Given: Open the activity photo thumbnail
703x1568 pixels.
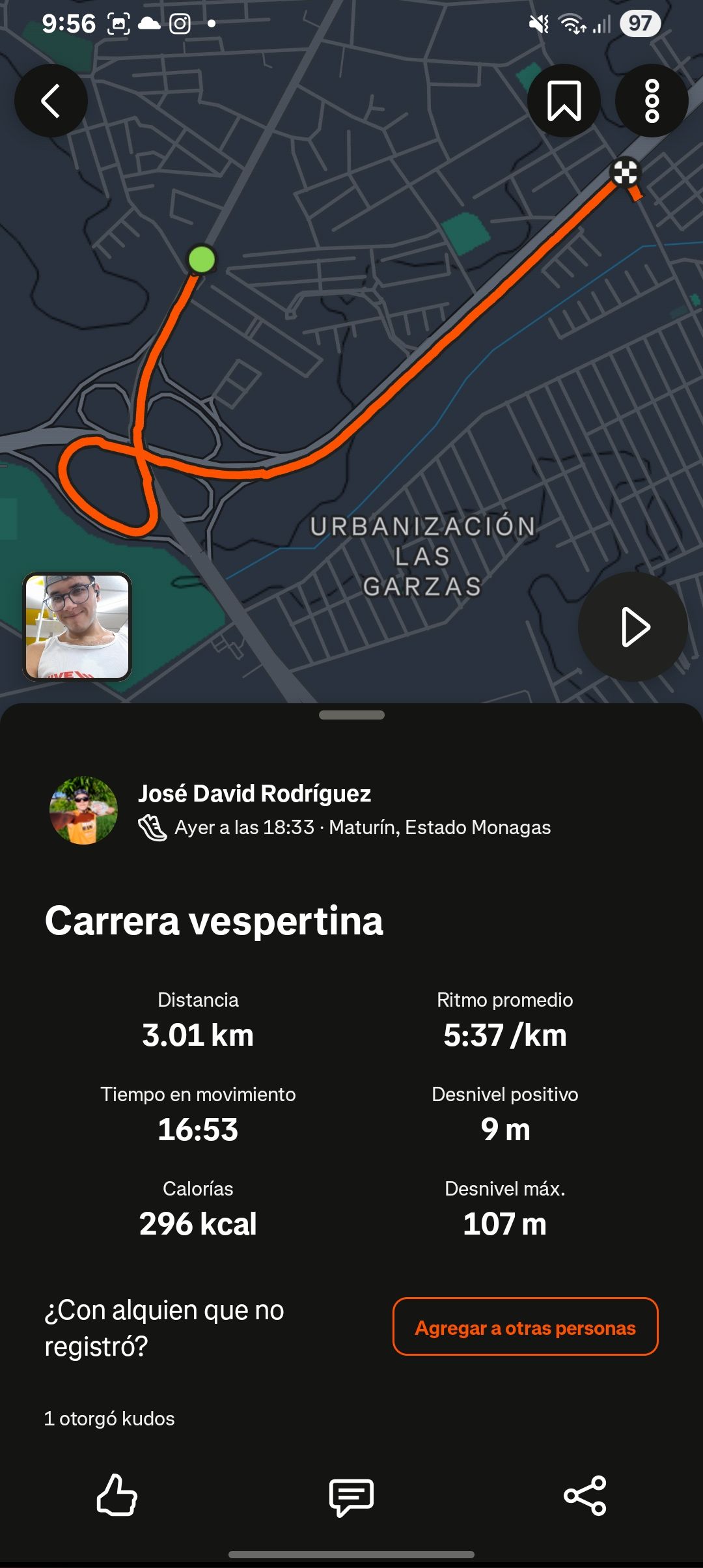Looking at the screenshot, I should point(77,626).
